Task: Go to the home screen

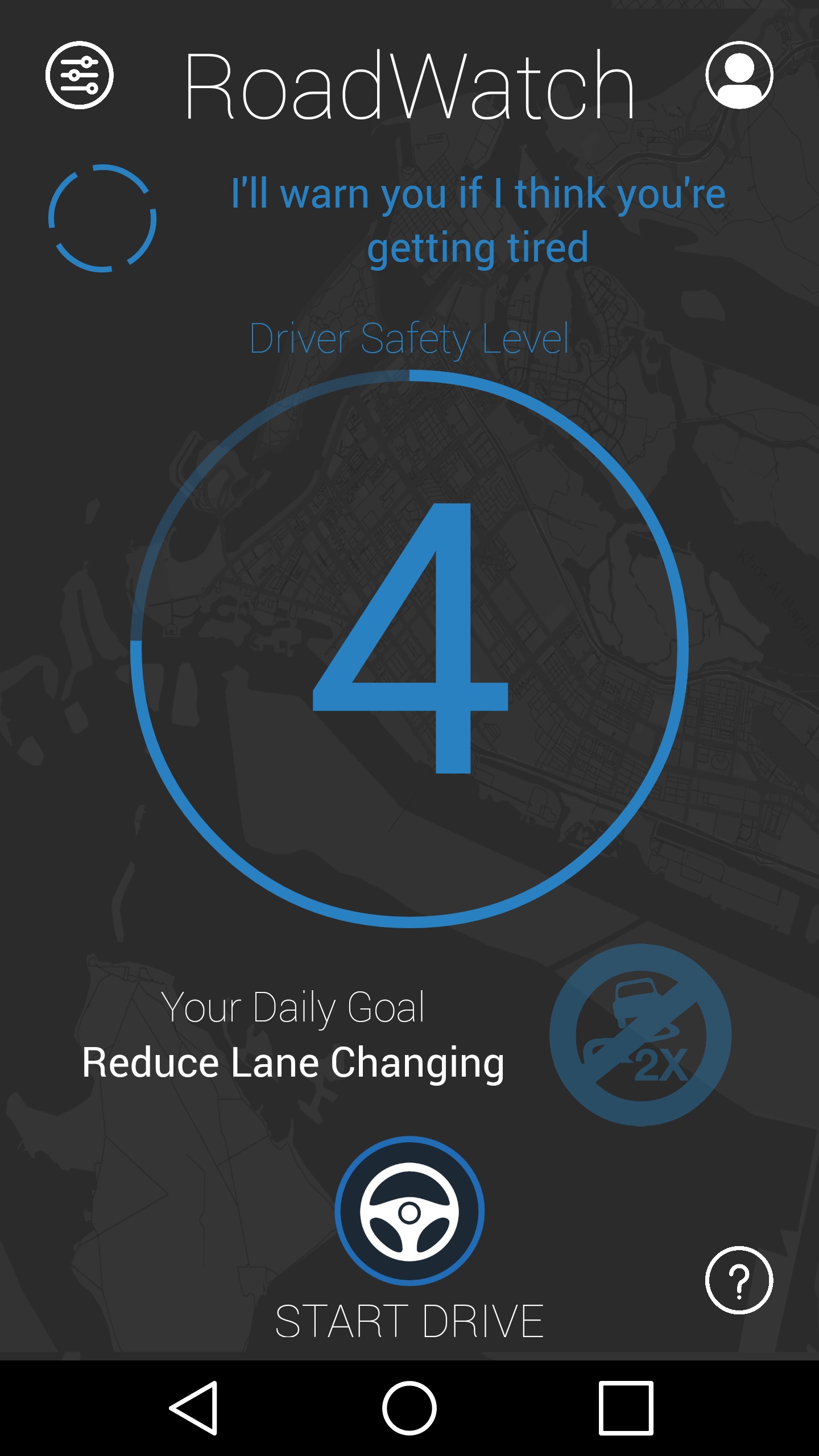Action: click(x=409, y=1408)
